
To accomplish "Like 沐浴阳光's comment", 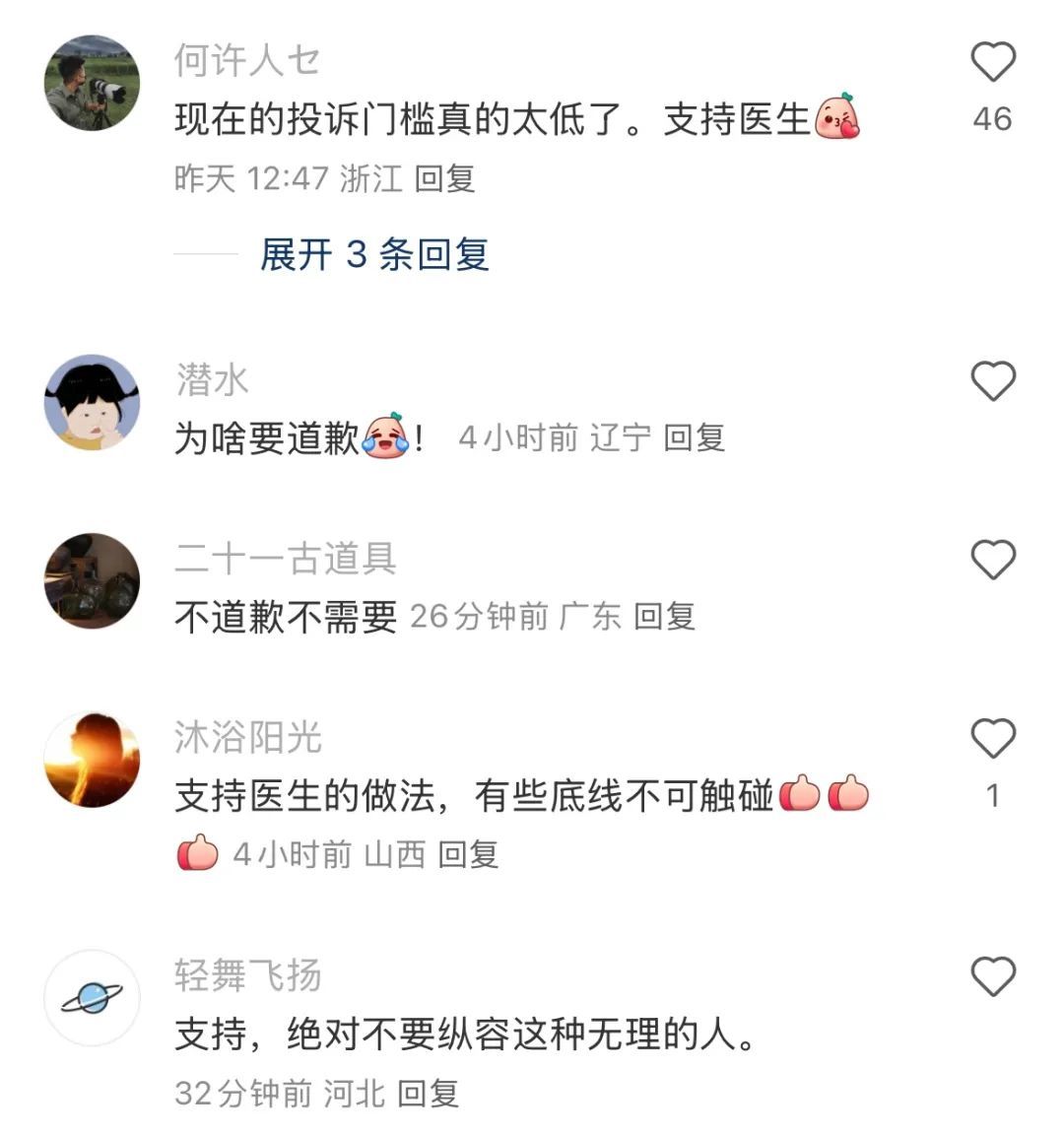I will 993,739.
